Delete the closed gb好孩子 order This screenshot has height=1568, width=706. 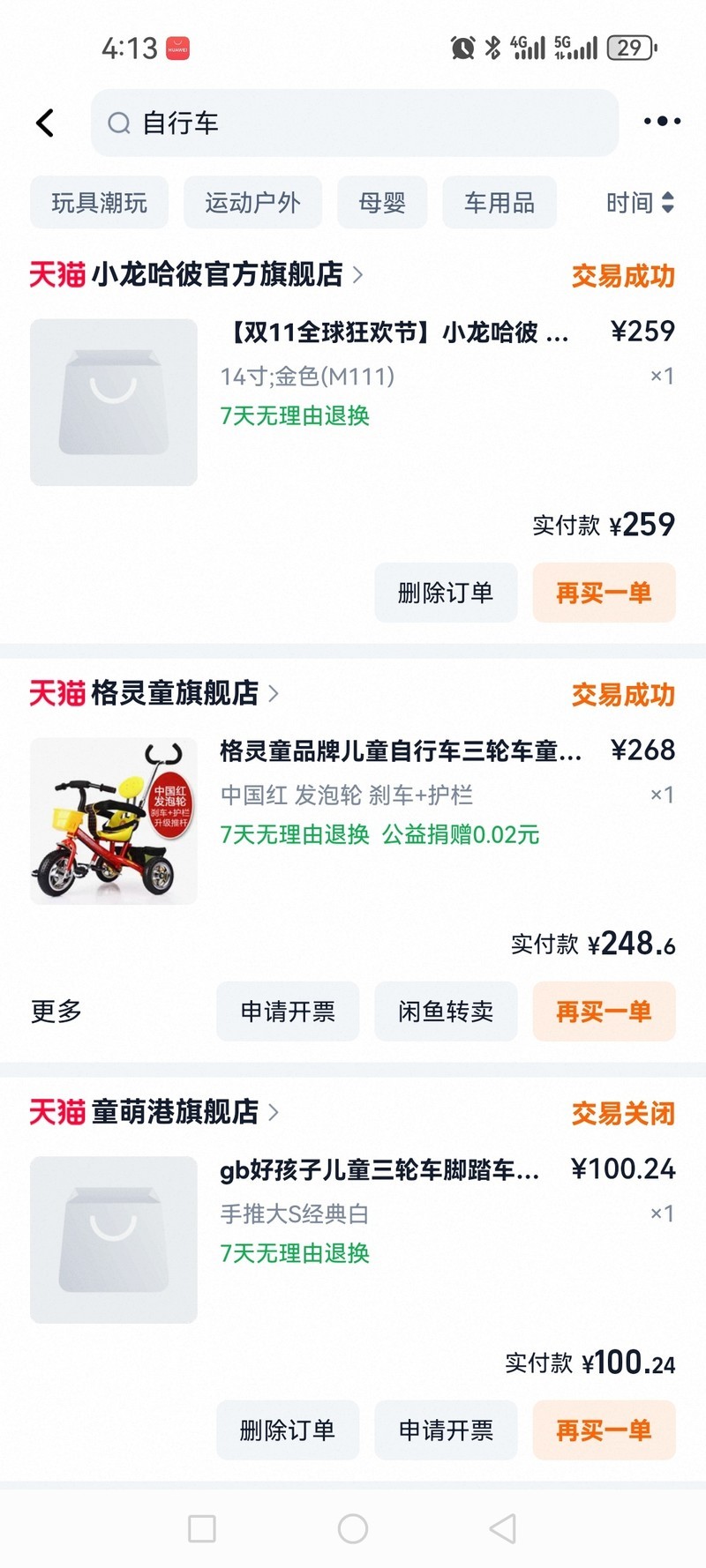(288, 1430)
